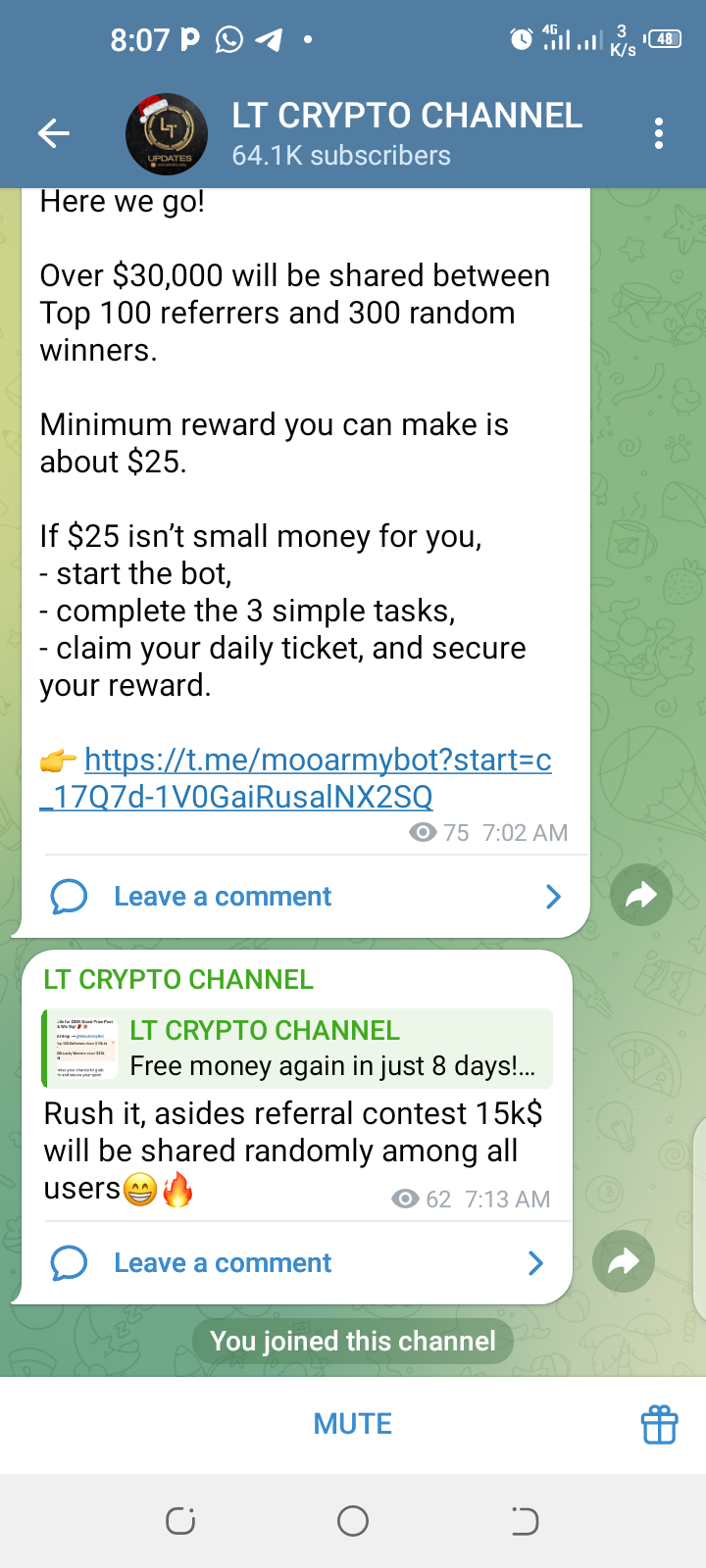706x1568 pixels.
Task: Jump to quoted 'Free money again' message
Action: click(x=298, y=1049)
